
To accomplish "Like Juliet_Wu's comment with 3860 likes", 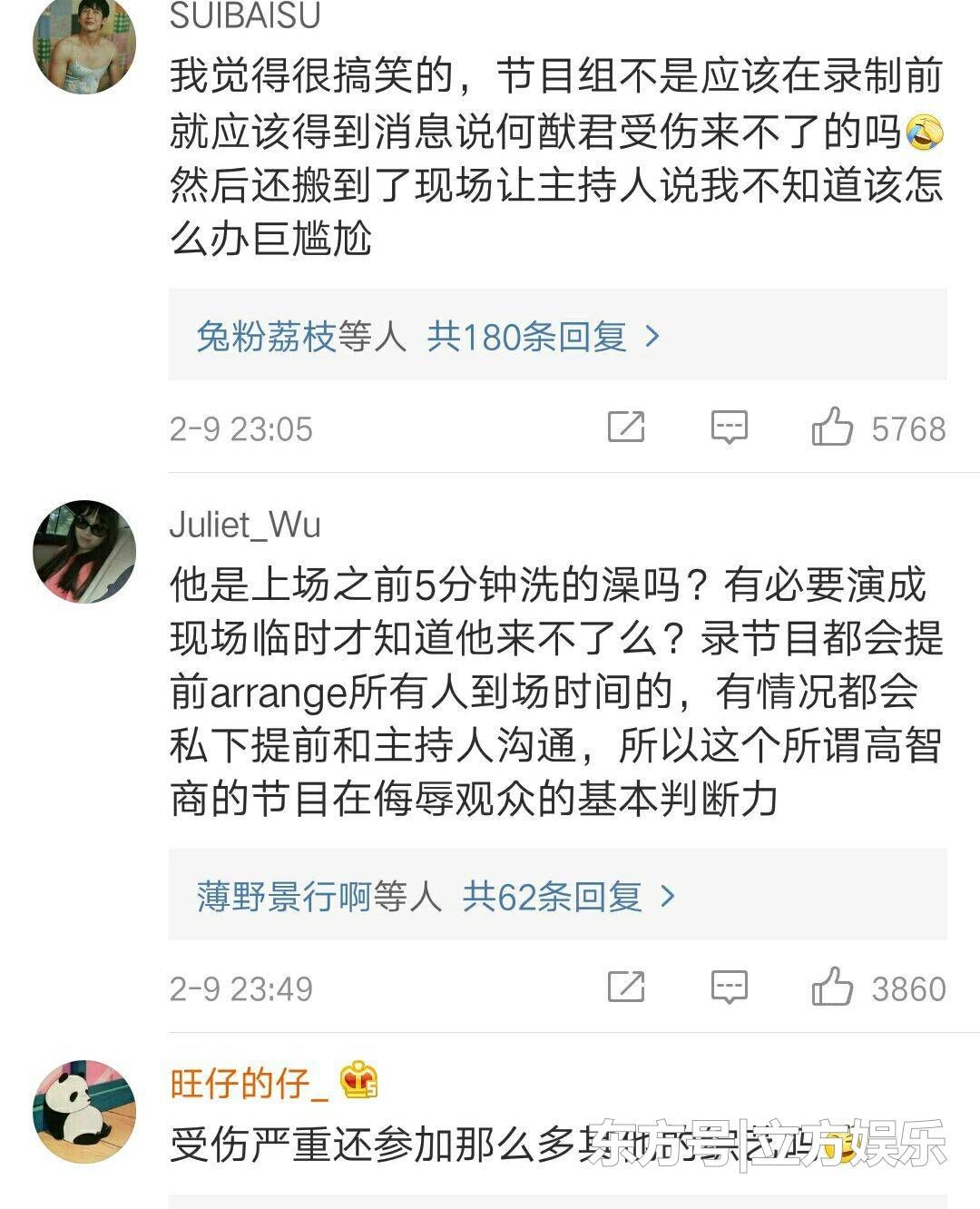I will pyautogui.click(x=832, y=988).
